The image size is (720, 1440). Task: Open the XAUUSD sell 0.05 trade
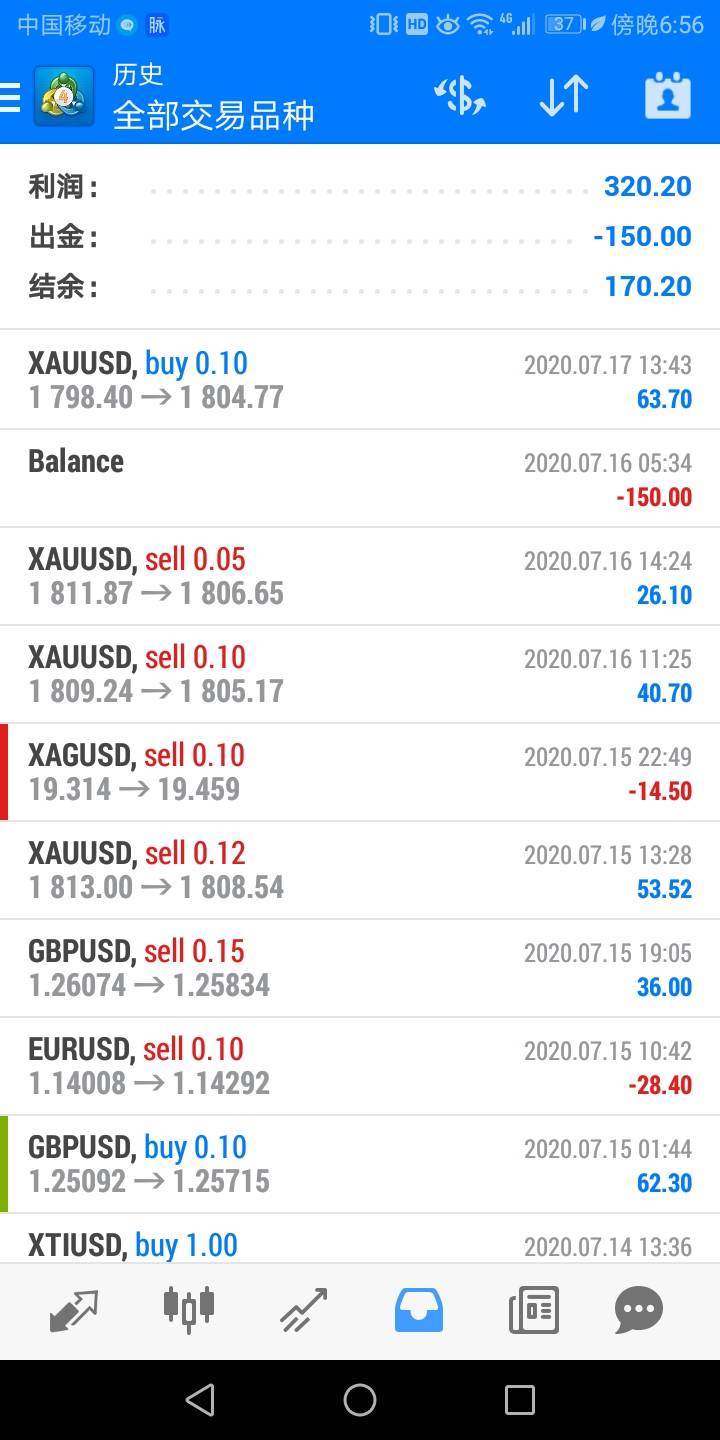[x=360, y=576]
